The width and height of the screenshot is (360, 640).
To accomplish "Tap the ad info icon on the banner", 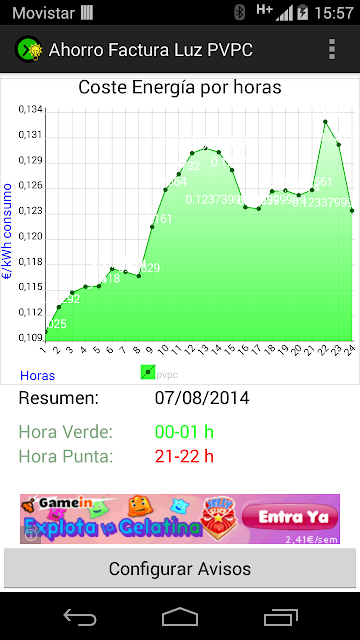I will (31, 535).
